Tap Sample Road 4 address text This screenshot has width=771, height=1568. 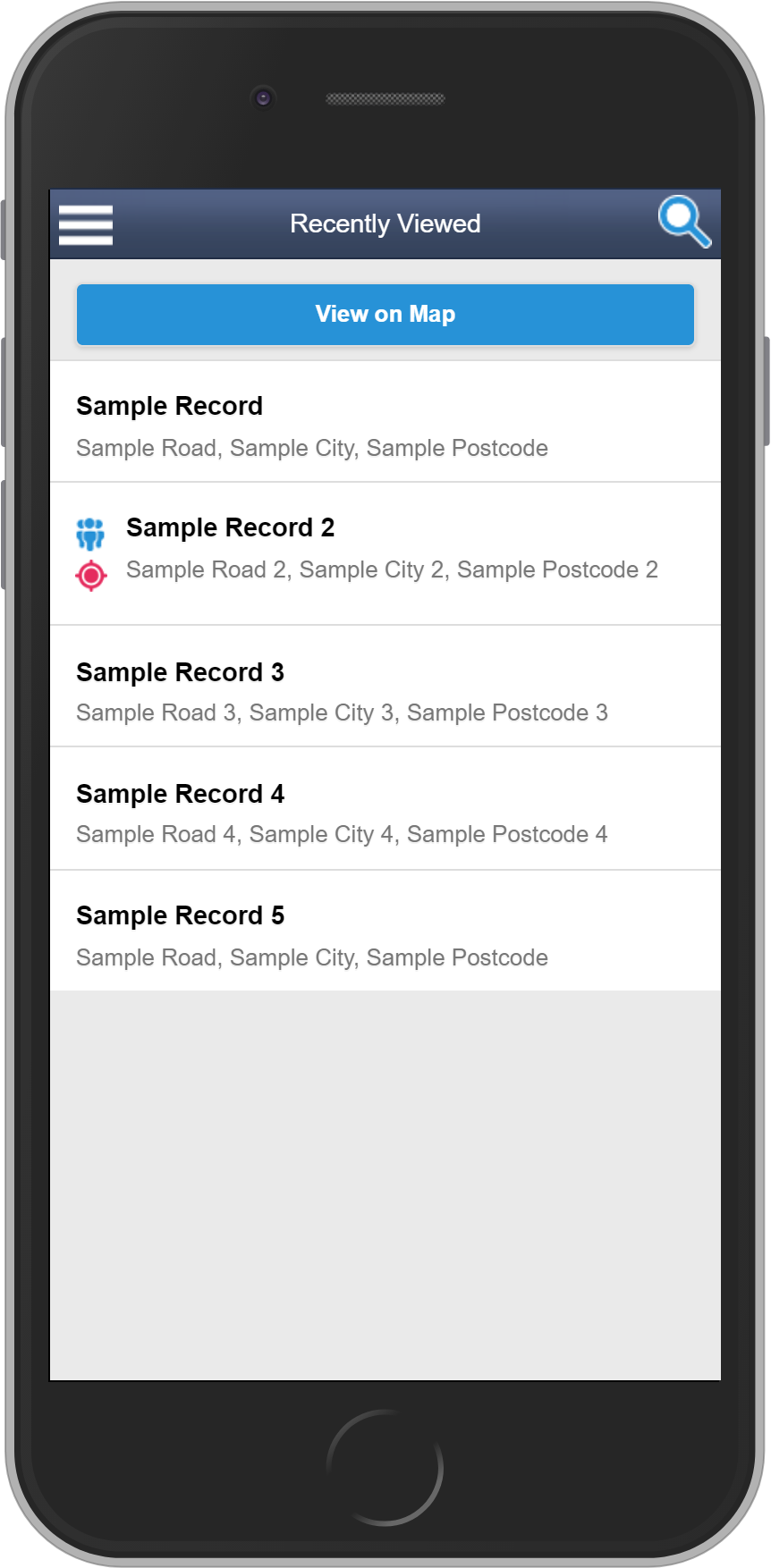(x=342, y=834)
